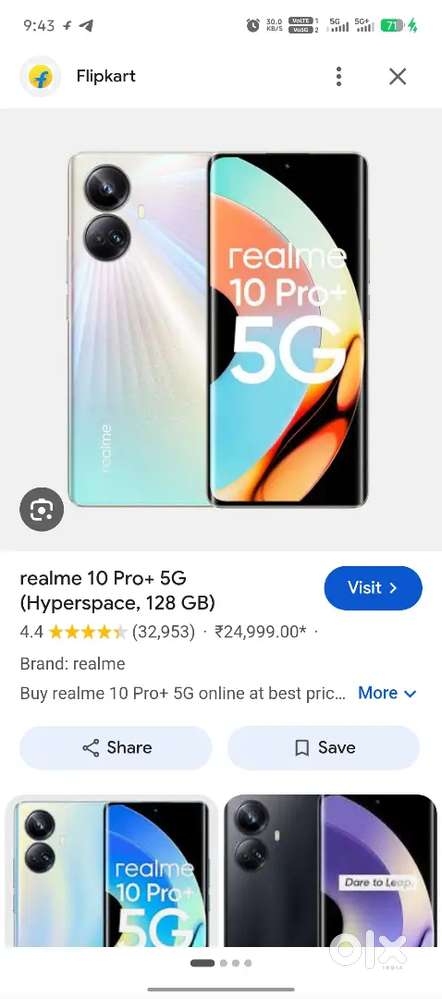The width and height of the screenshot is (442, 999).
Task: Save this image result
Action: click(324, 747)
